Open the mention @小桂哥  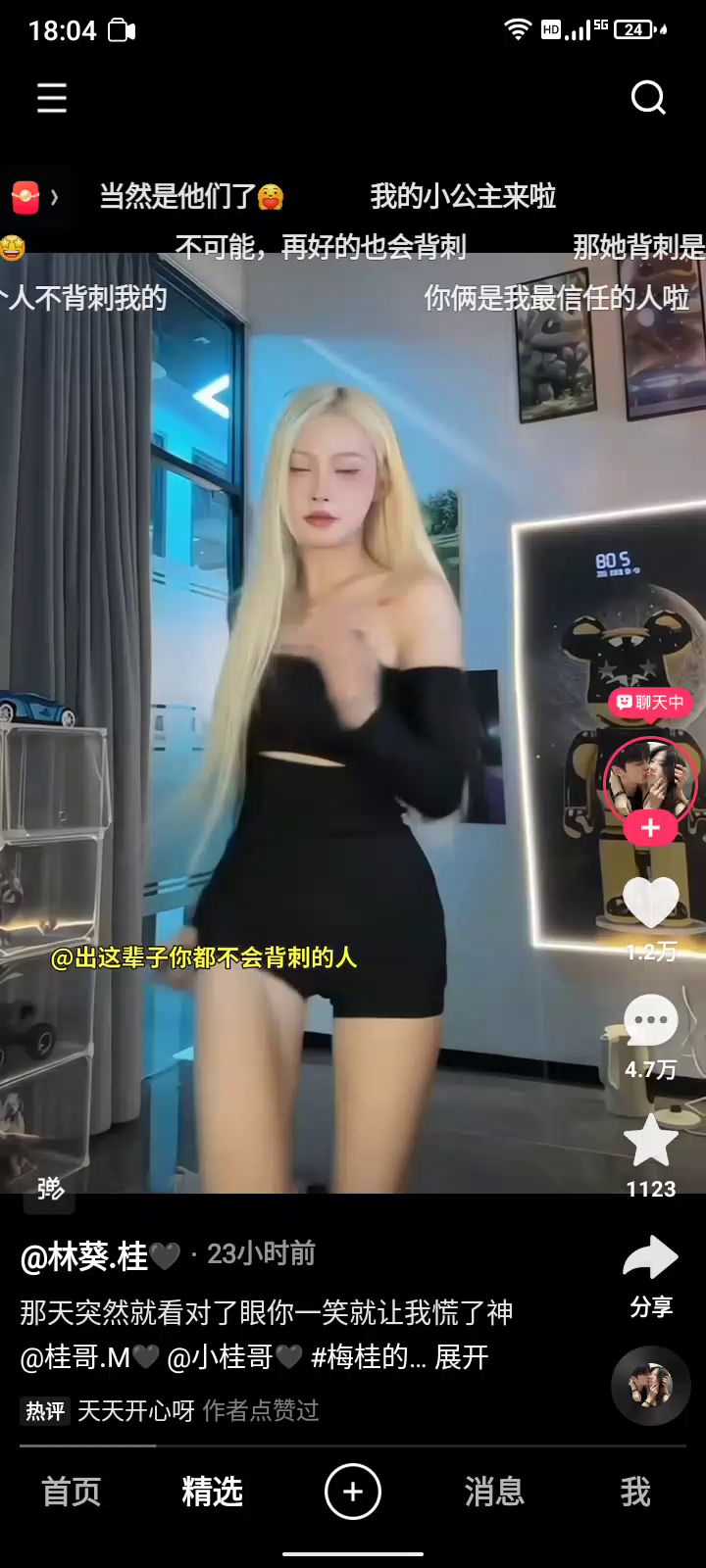pos(221,1357)
